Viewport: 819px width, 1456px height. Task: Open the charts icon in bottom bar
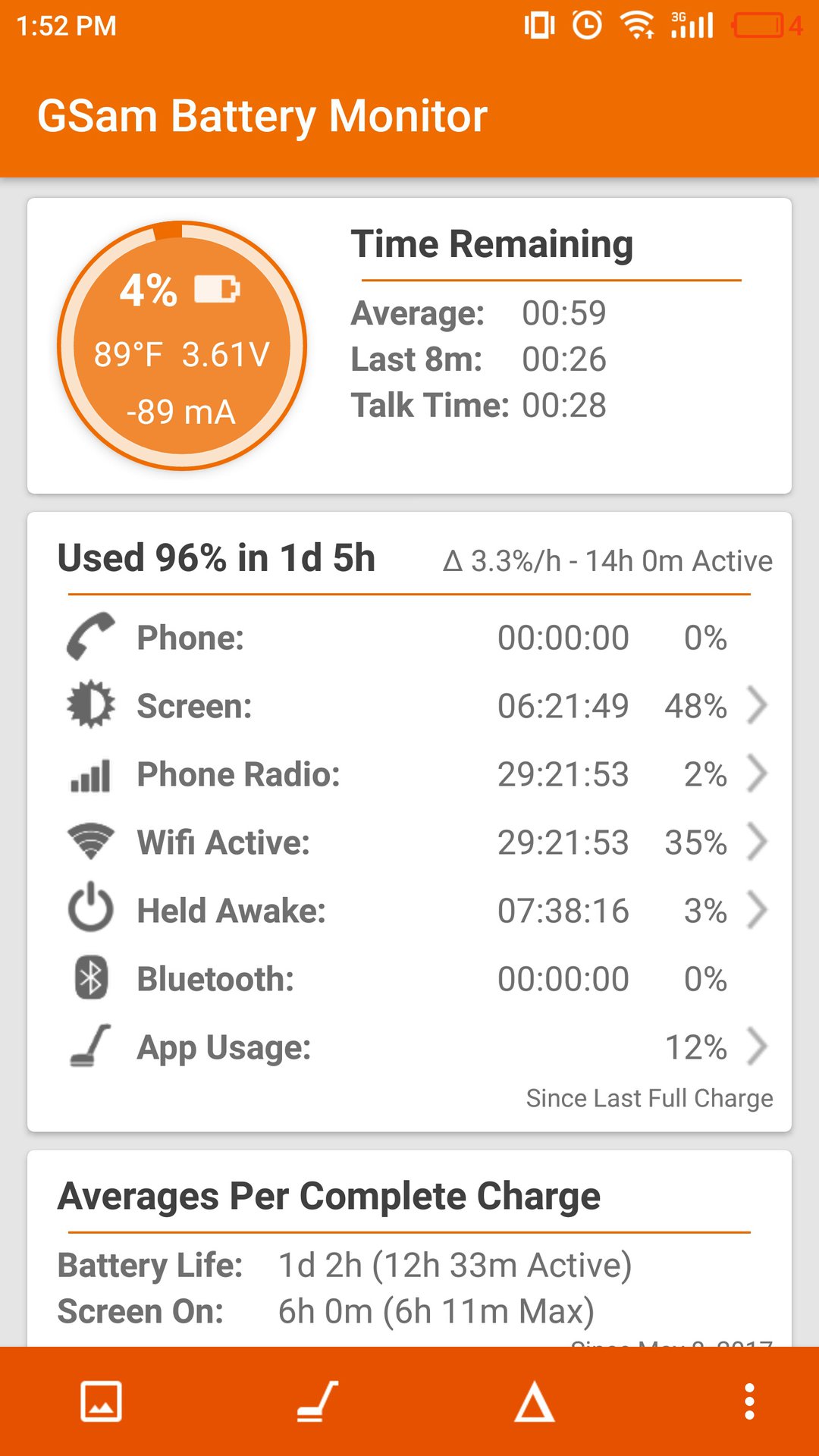(101, 1401)
